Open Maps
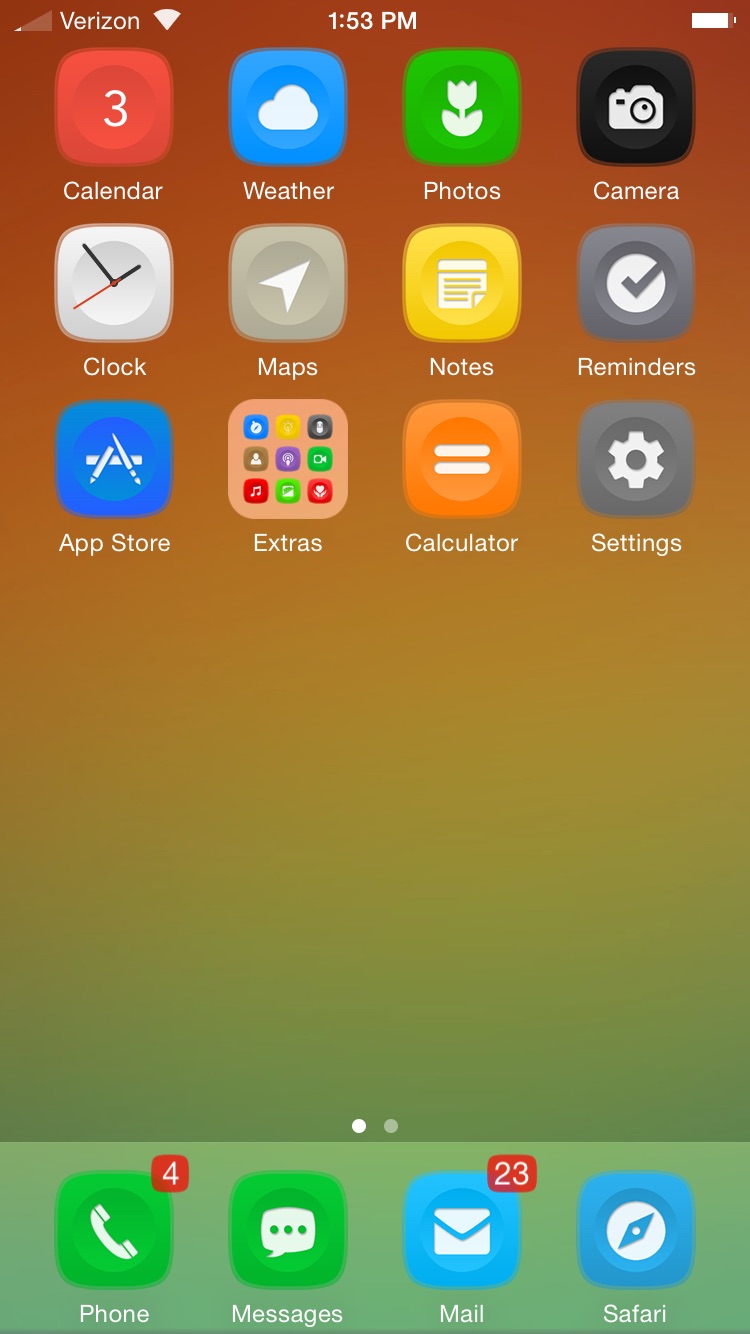 288,283
